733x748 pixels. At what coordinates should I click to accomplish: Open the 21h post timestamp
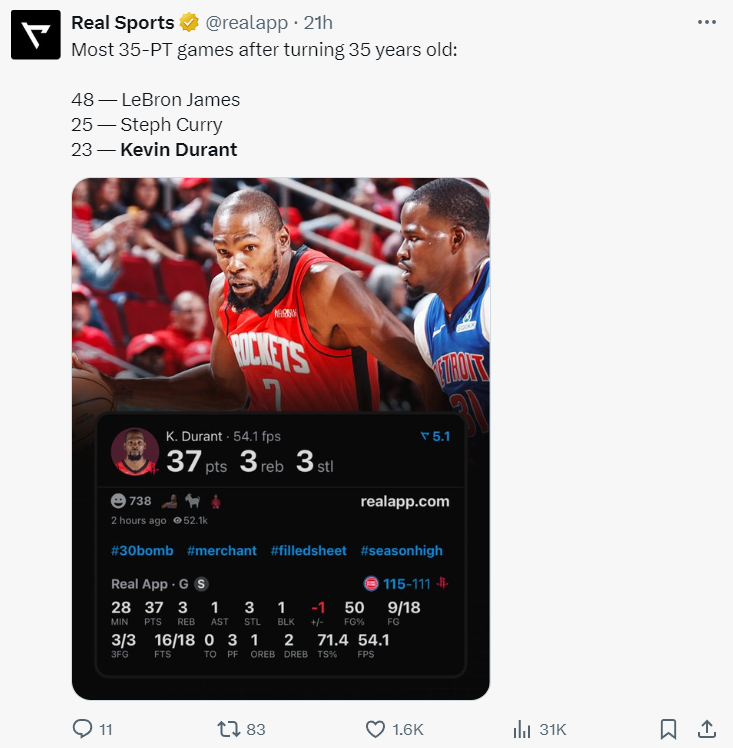tap(318, 22)
